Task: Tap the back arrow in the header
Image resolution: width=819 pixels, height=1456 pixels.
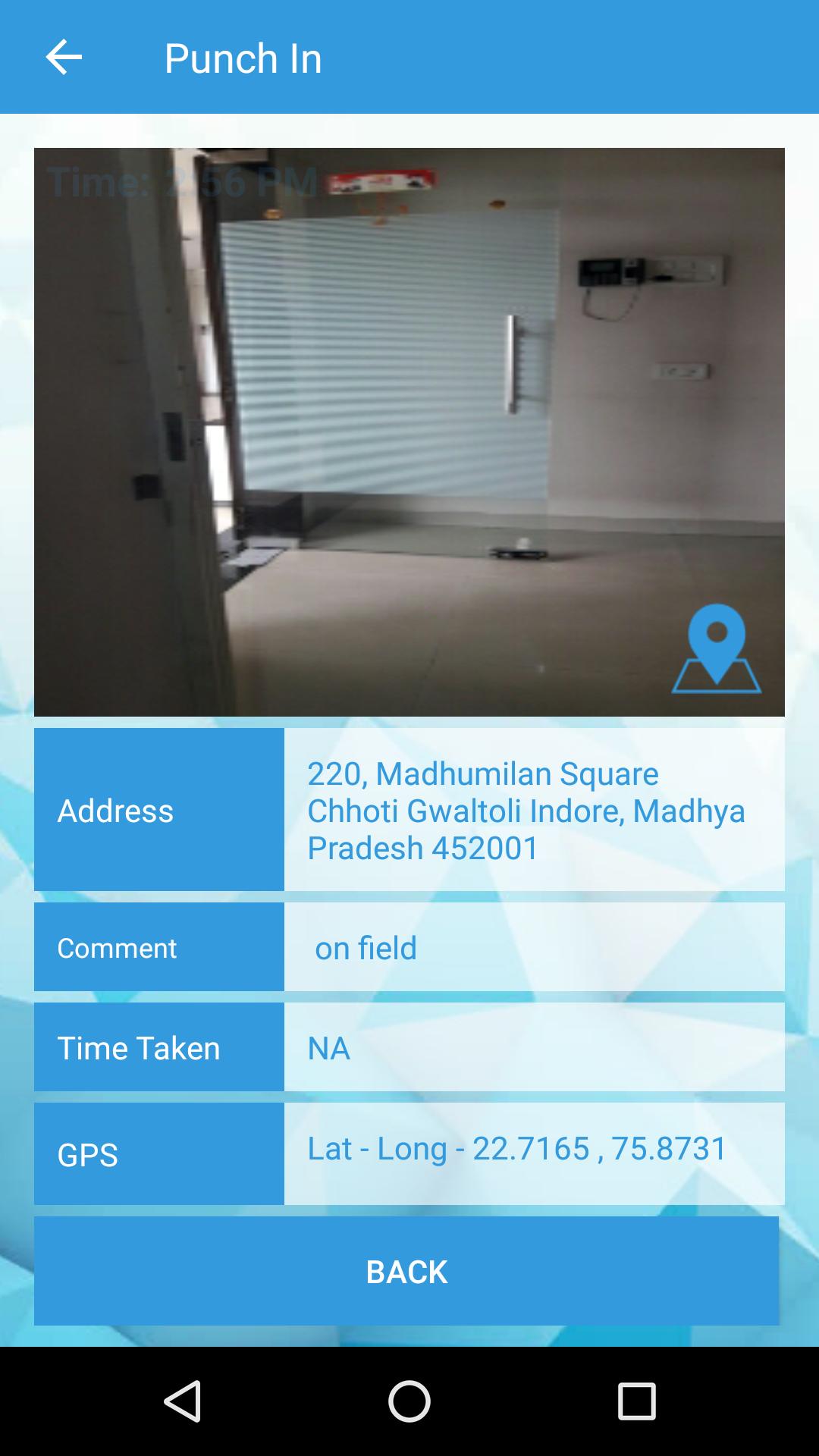Action: [x=64, y=58]
